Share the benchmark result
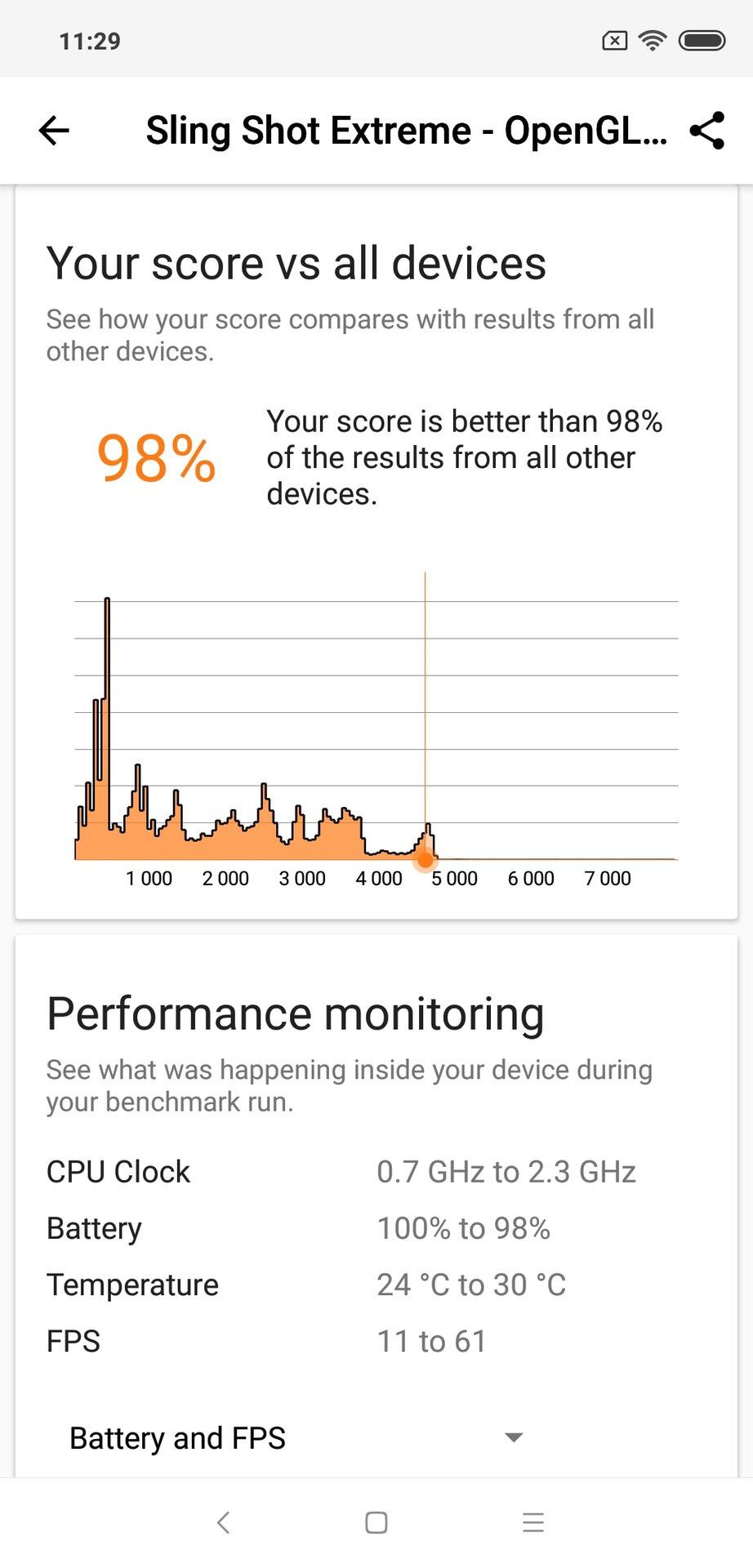Viewport: 753px width, 1568px height. (x=707, y=131)
